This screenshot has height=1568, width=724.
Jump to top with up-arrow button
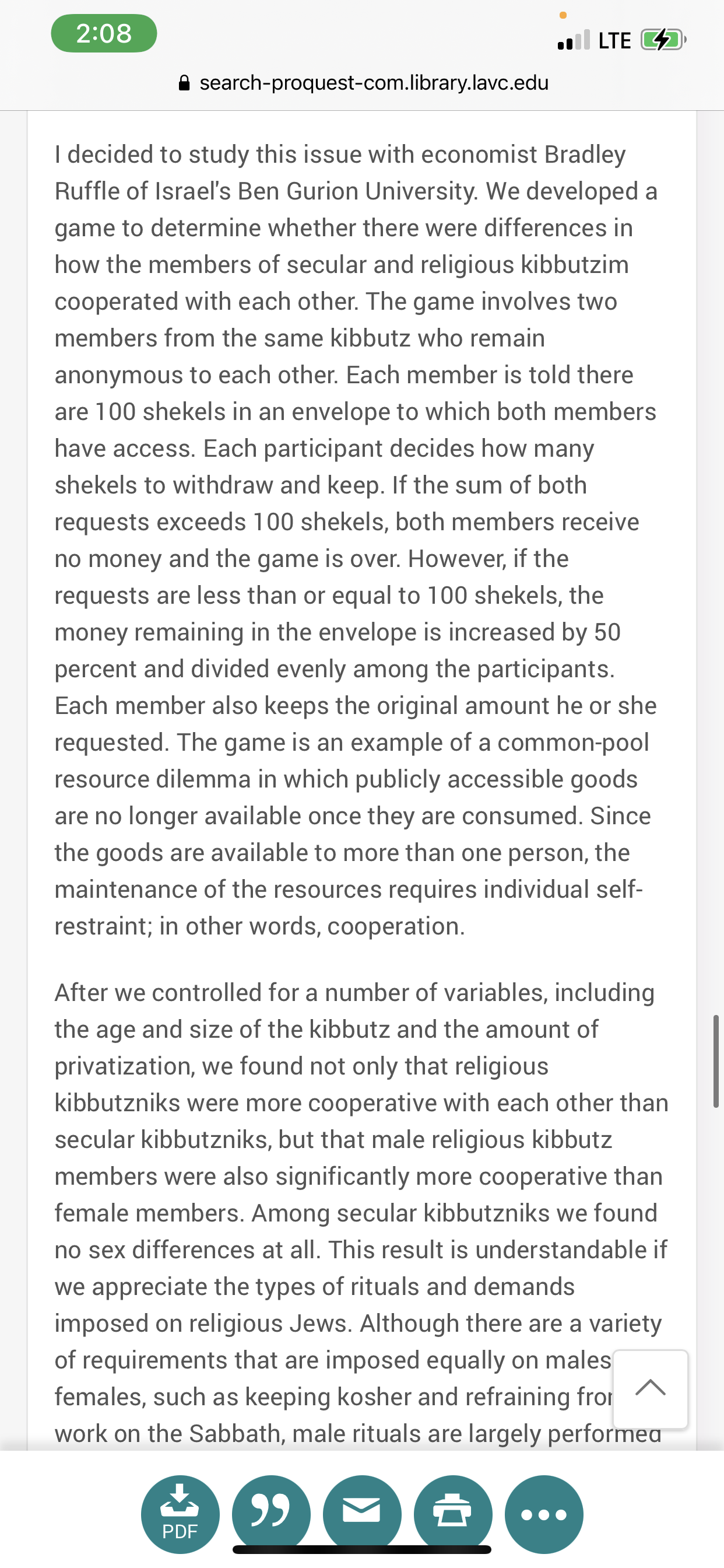click(x=651, y=1388)
